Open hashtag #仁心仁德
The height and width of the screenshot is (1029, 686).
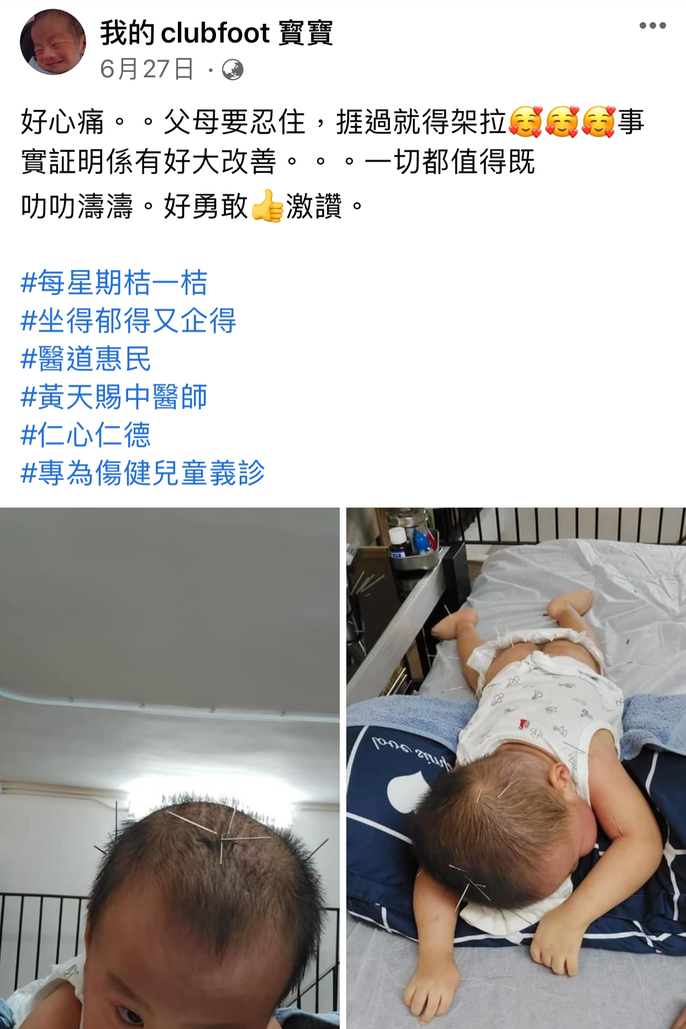coord(86,435)
